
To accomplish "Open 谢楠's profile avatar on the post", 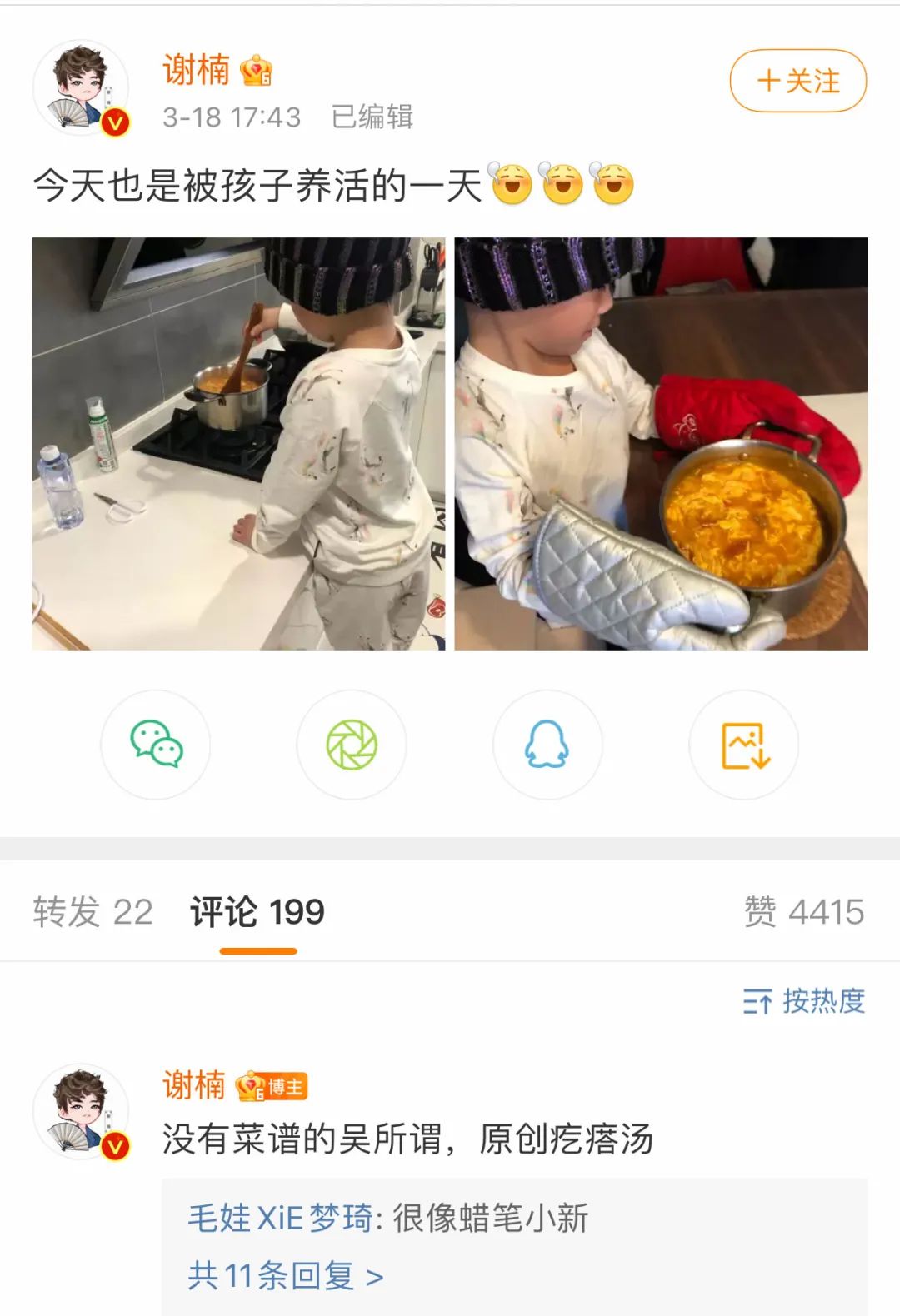I will coord(81,88).
